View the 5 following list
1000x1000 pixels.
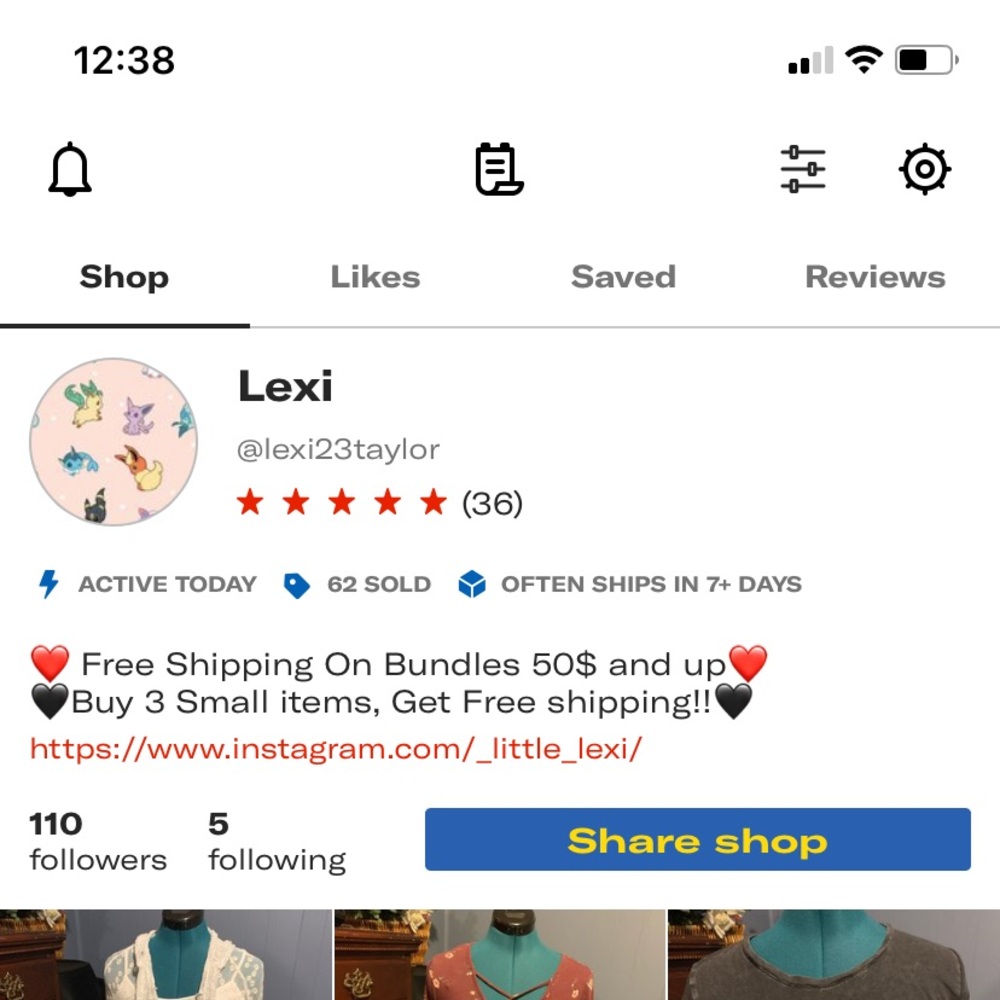click(276, 842)
